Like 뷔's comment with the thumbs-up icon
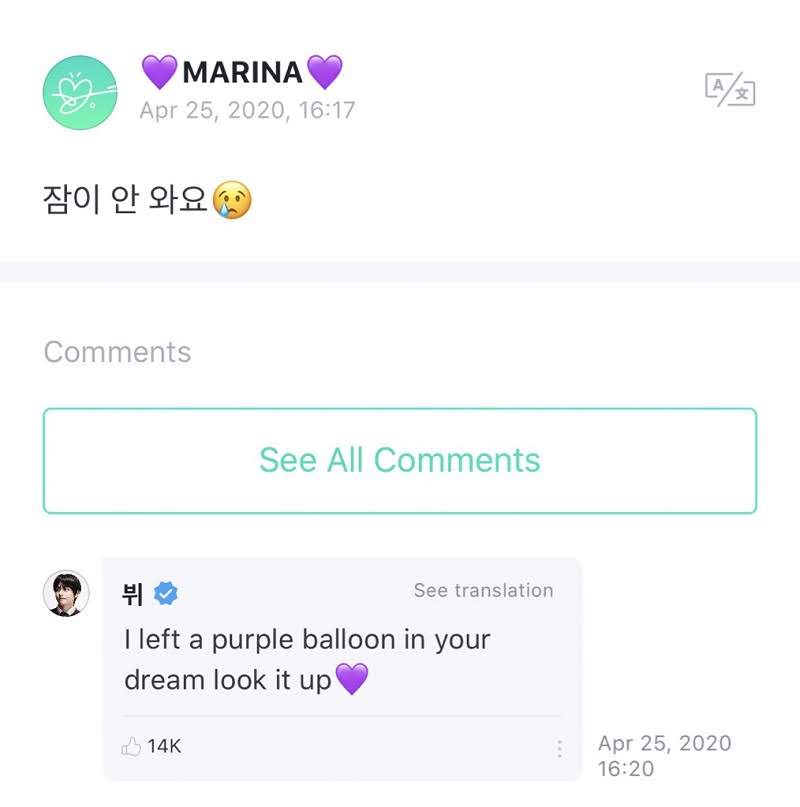 coord(132,746)
